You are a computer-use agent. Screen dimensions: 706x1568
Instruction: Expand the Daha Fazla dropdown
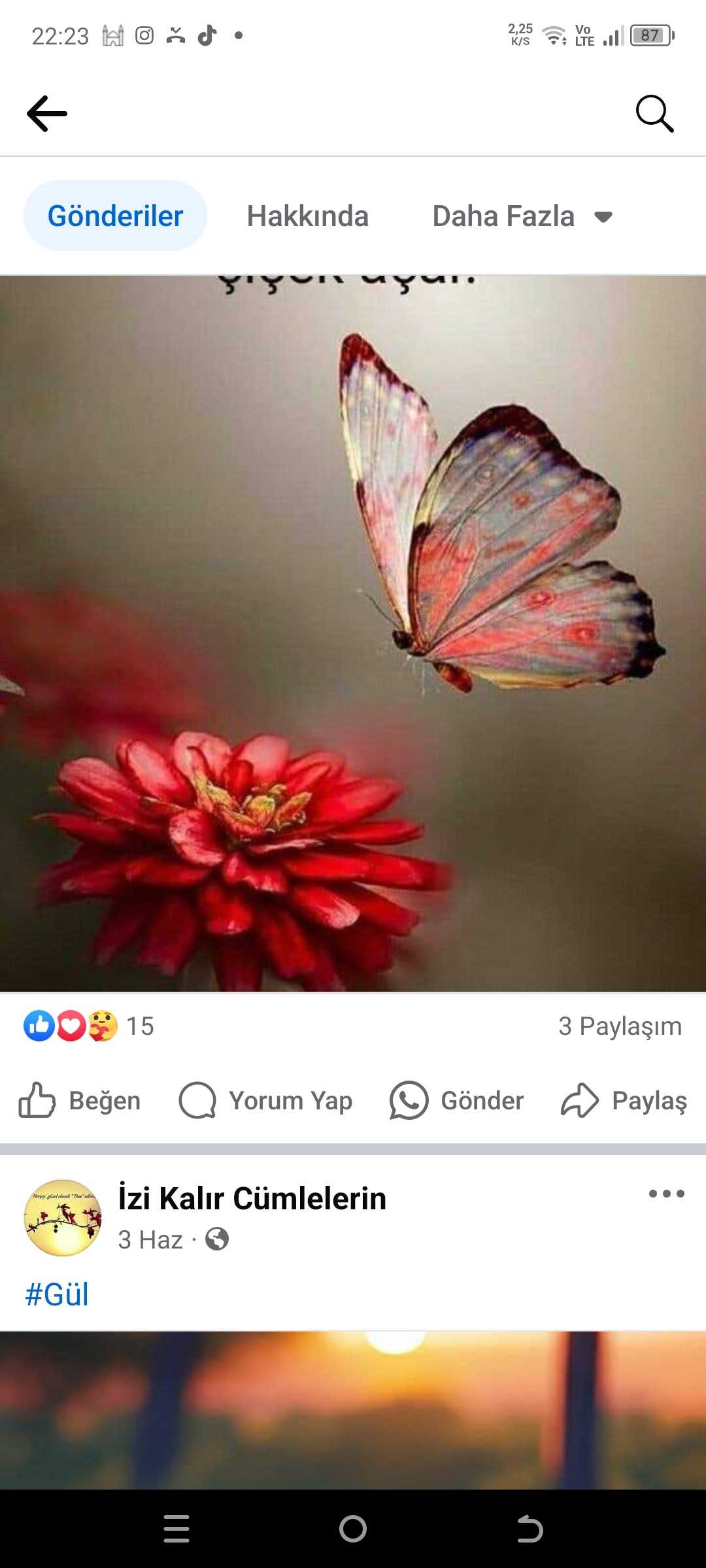pos(522,216)
